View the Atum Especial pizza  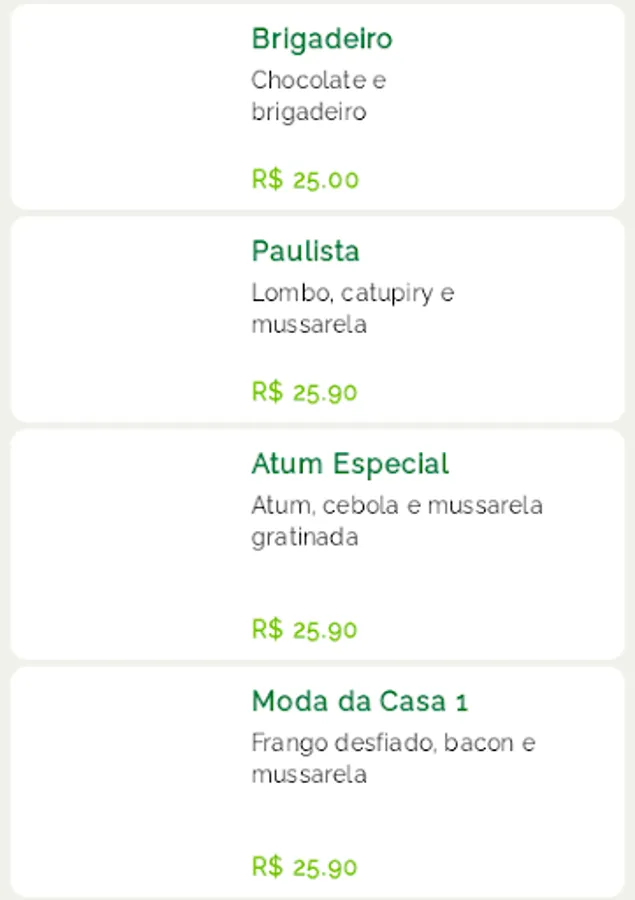pos(317,544)
